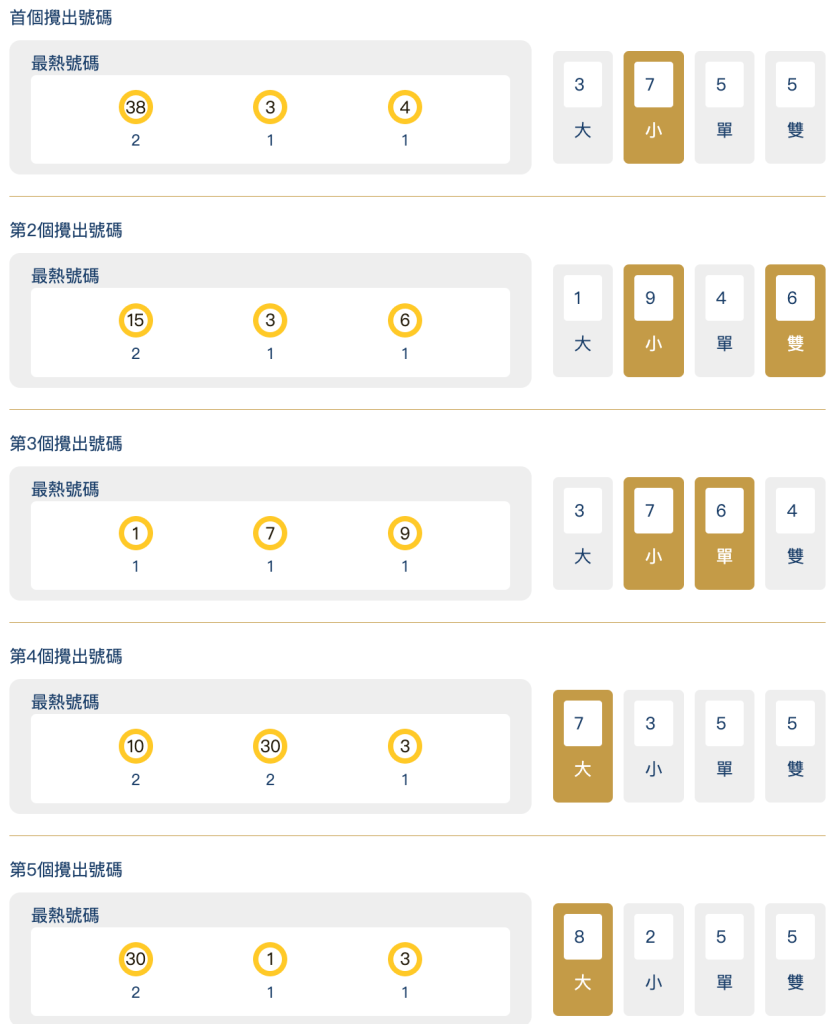Toggle the highlighted 小 tile for 首個攪出號碼
The width and height of the screenshot is (835, 1024).
tap(653, 106)
